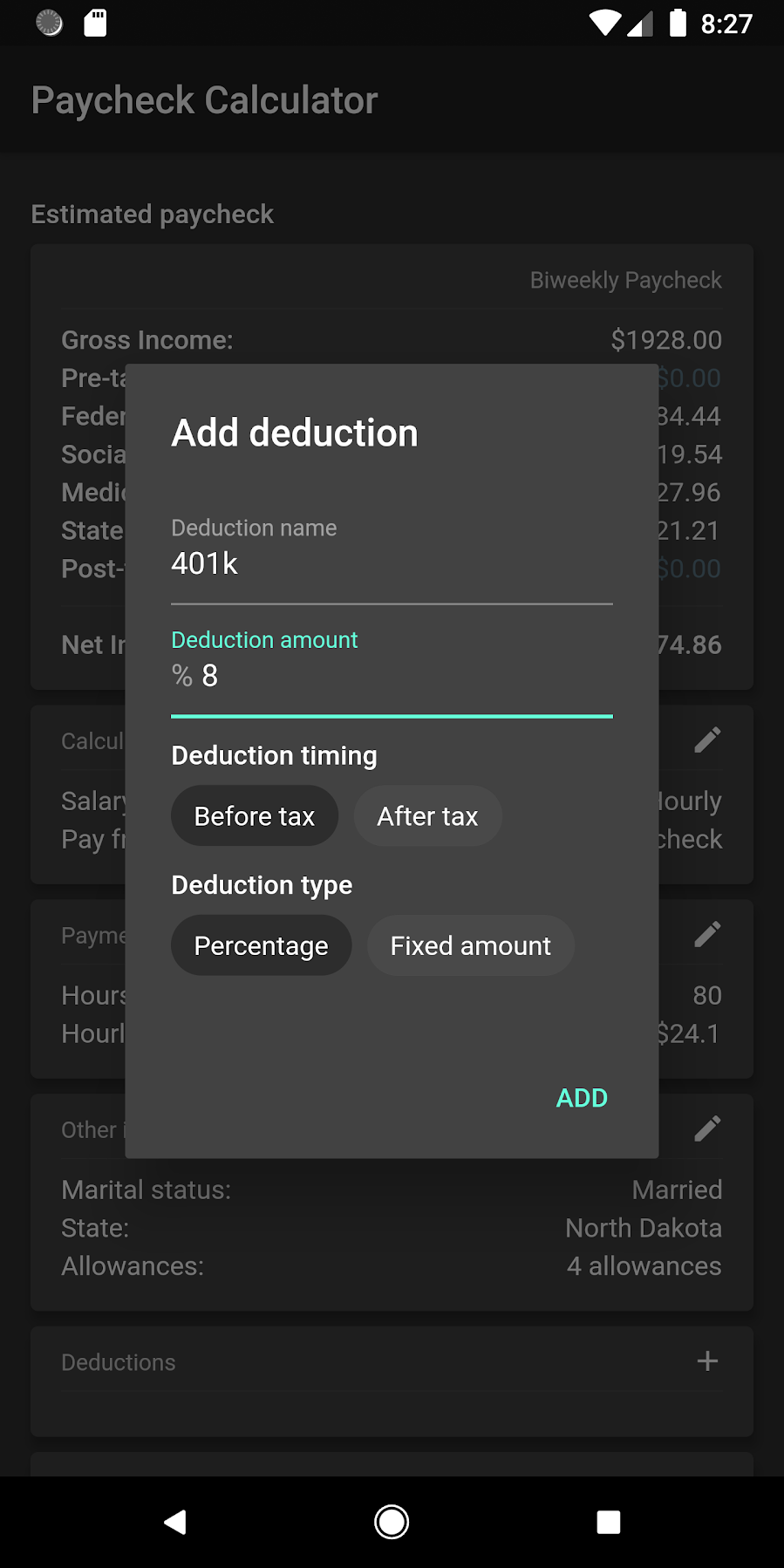
Task: Switch deduction type to Fixed amount
Action: click(x=470, y=944)
